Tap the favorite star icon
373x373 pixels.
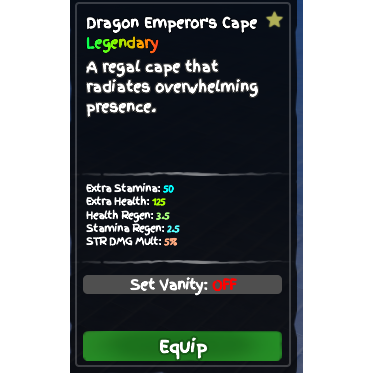click(275, 19)
